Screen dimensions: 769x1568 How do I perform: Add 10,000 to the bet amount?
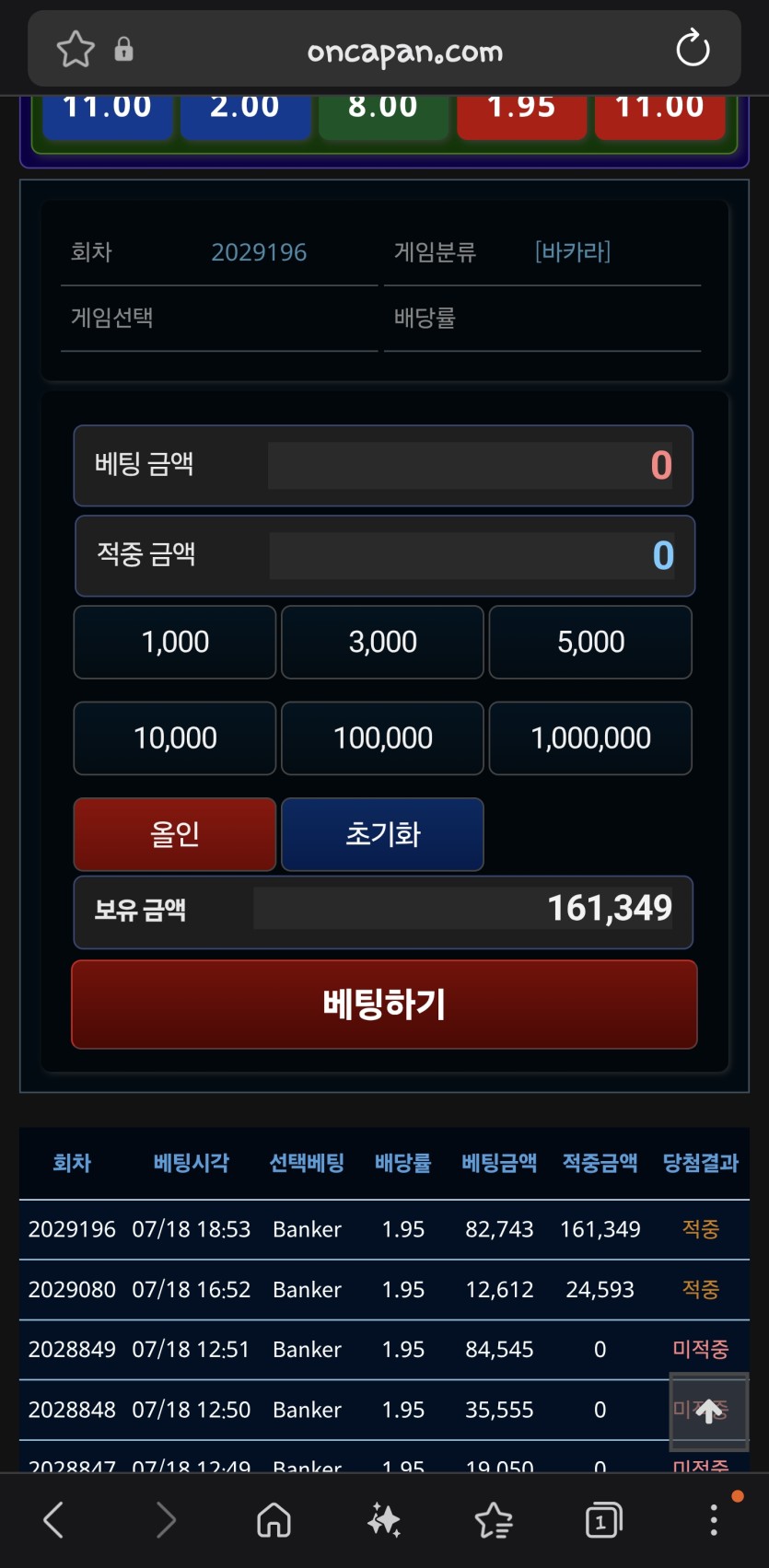tap(175, 738)
